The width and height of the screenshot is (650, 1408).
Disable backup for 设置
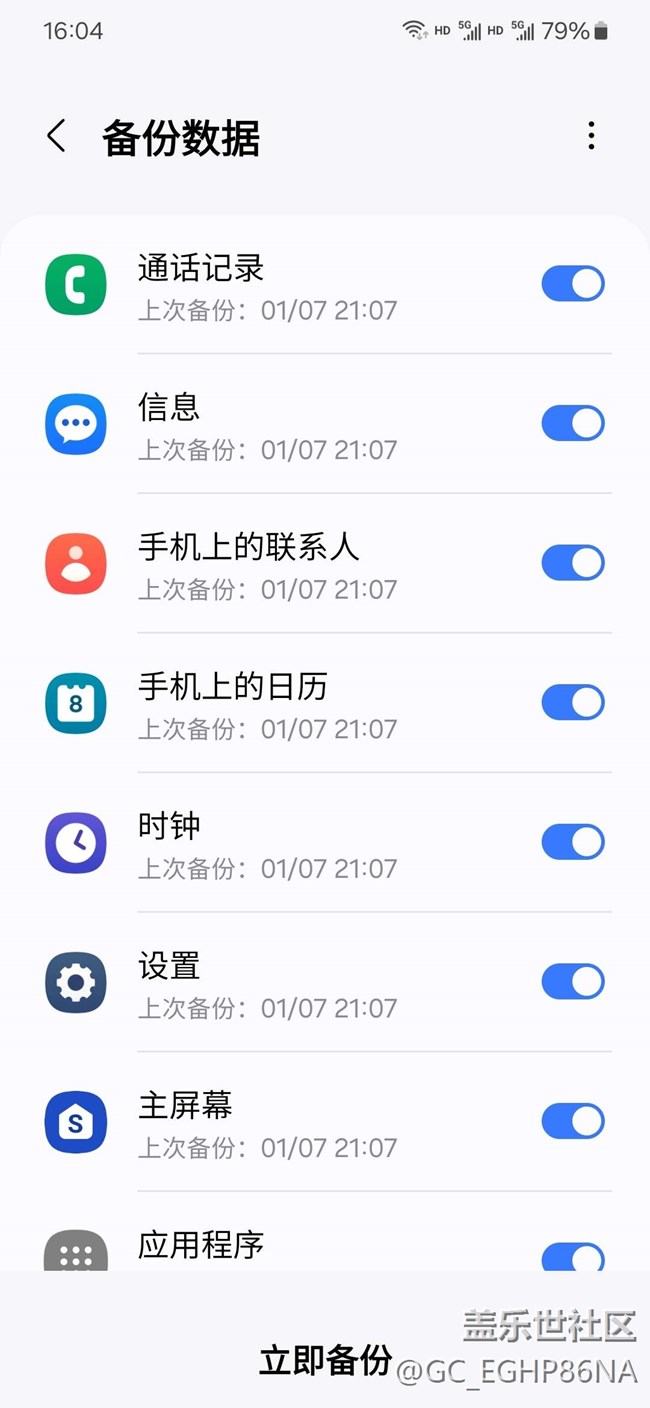pyautogui.click(x=573, y=982)
